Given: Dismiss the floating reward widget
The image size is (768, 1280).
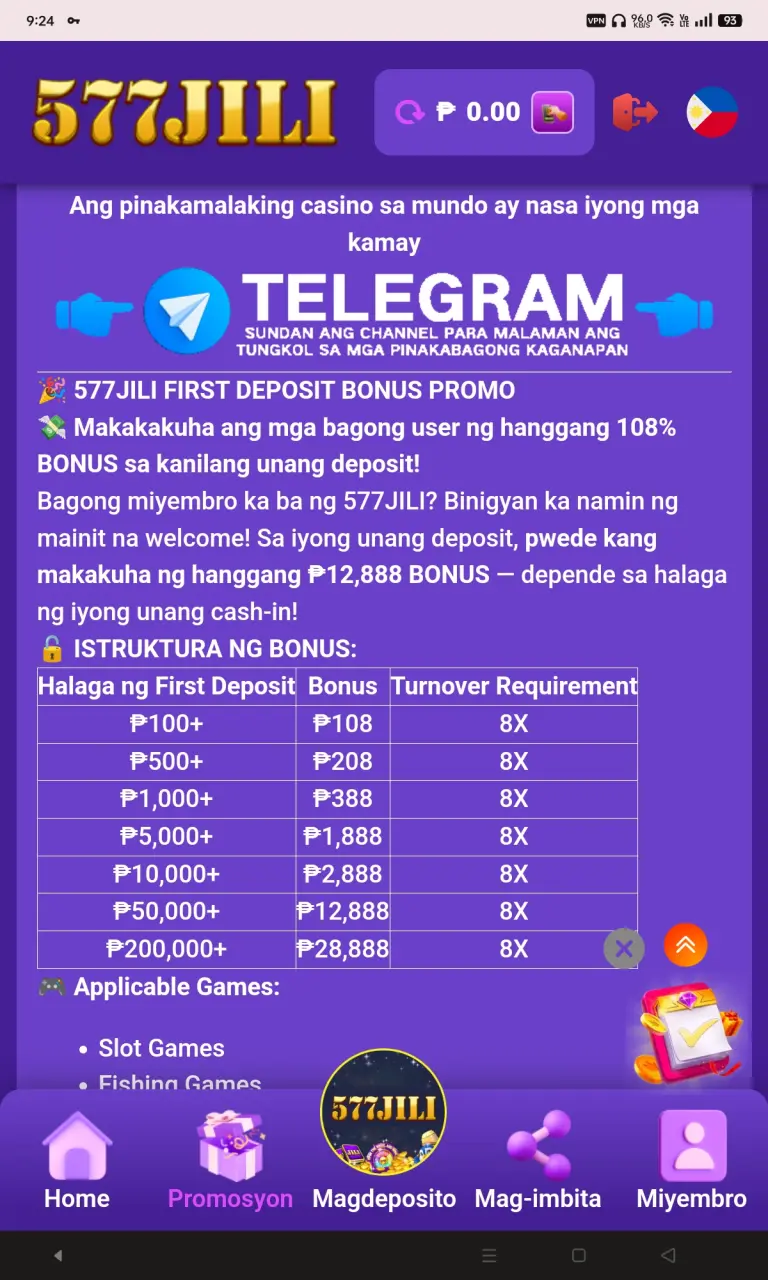Looking at the screenshot, I should pos(624,948).
